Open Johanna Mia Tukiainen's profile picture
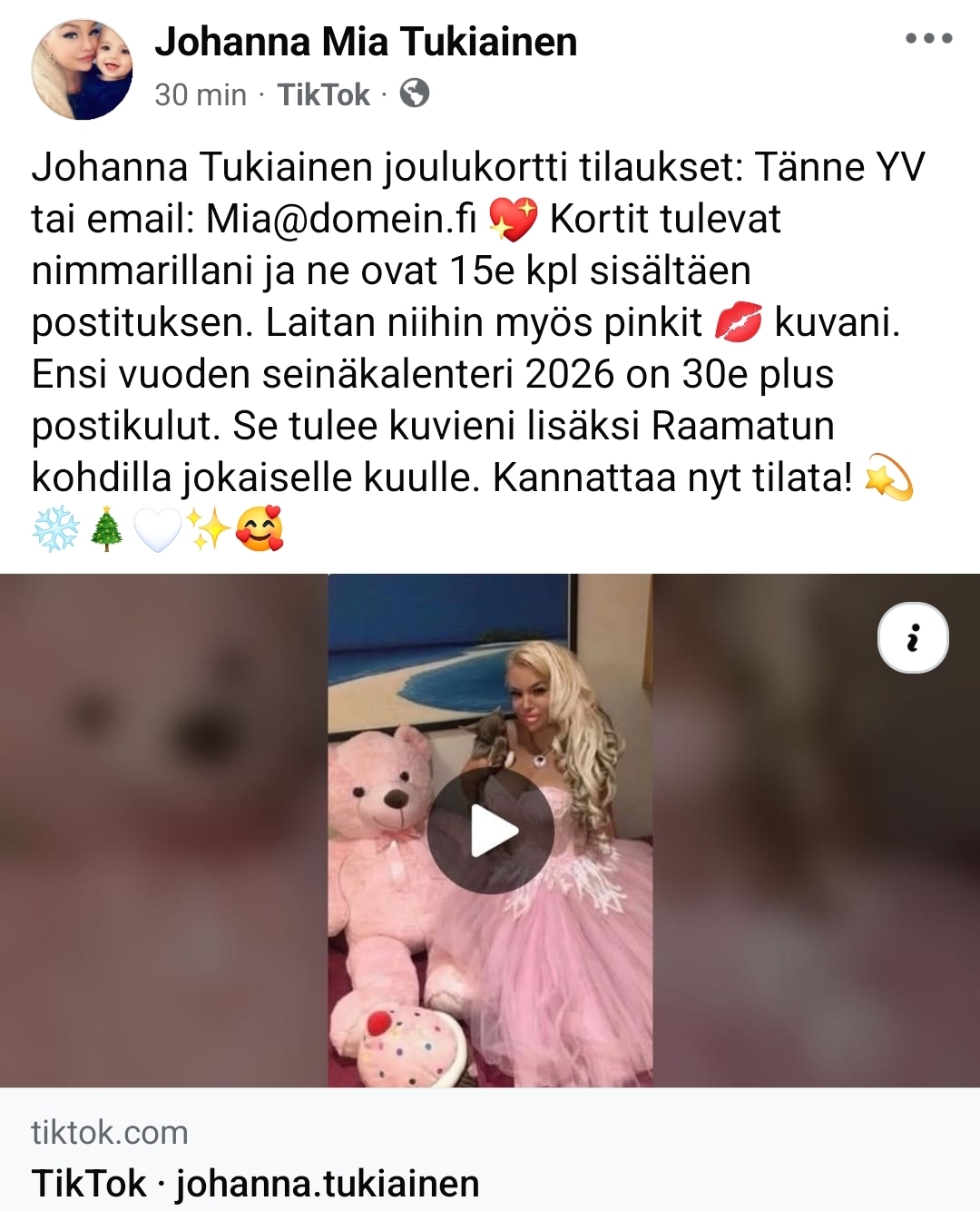 tap(82, 69)
